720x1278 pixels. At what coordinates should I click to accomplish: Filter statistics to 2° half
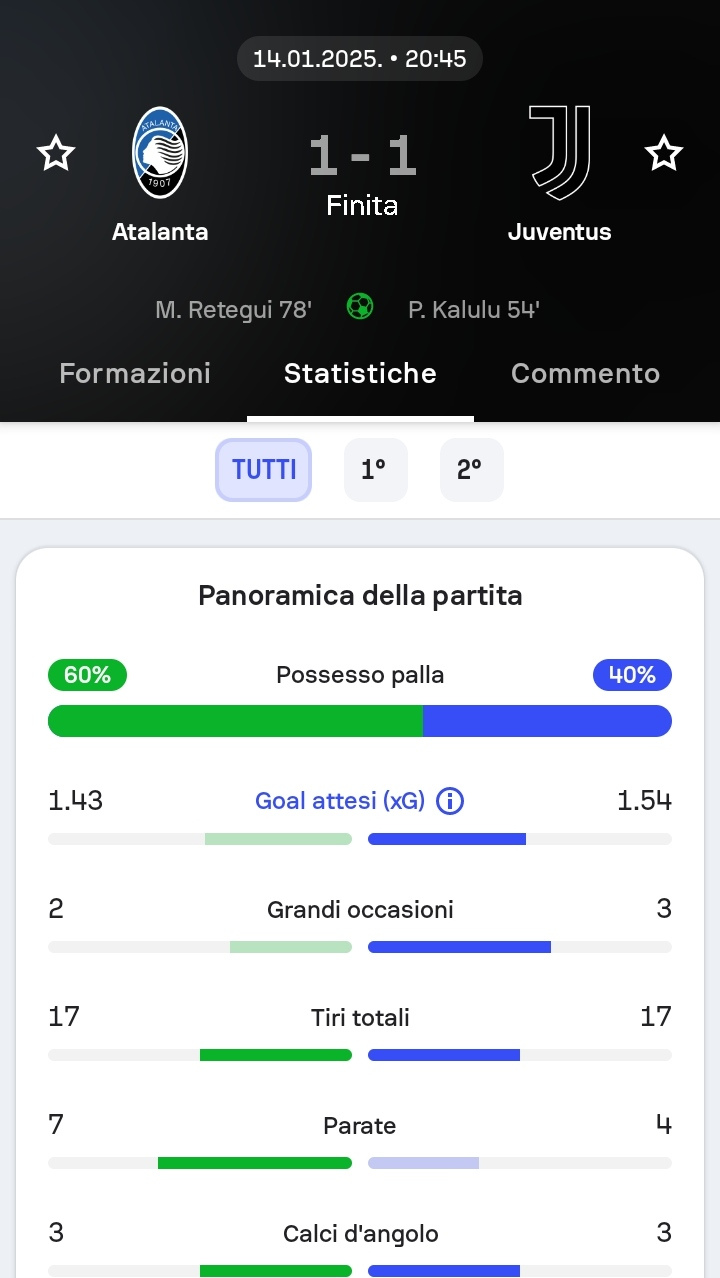pyautogui.click(x=471, y=469)
